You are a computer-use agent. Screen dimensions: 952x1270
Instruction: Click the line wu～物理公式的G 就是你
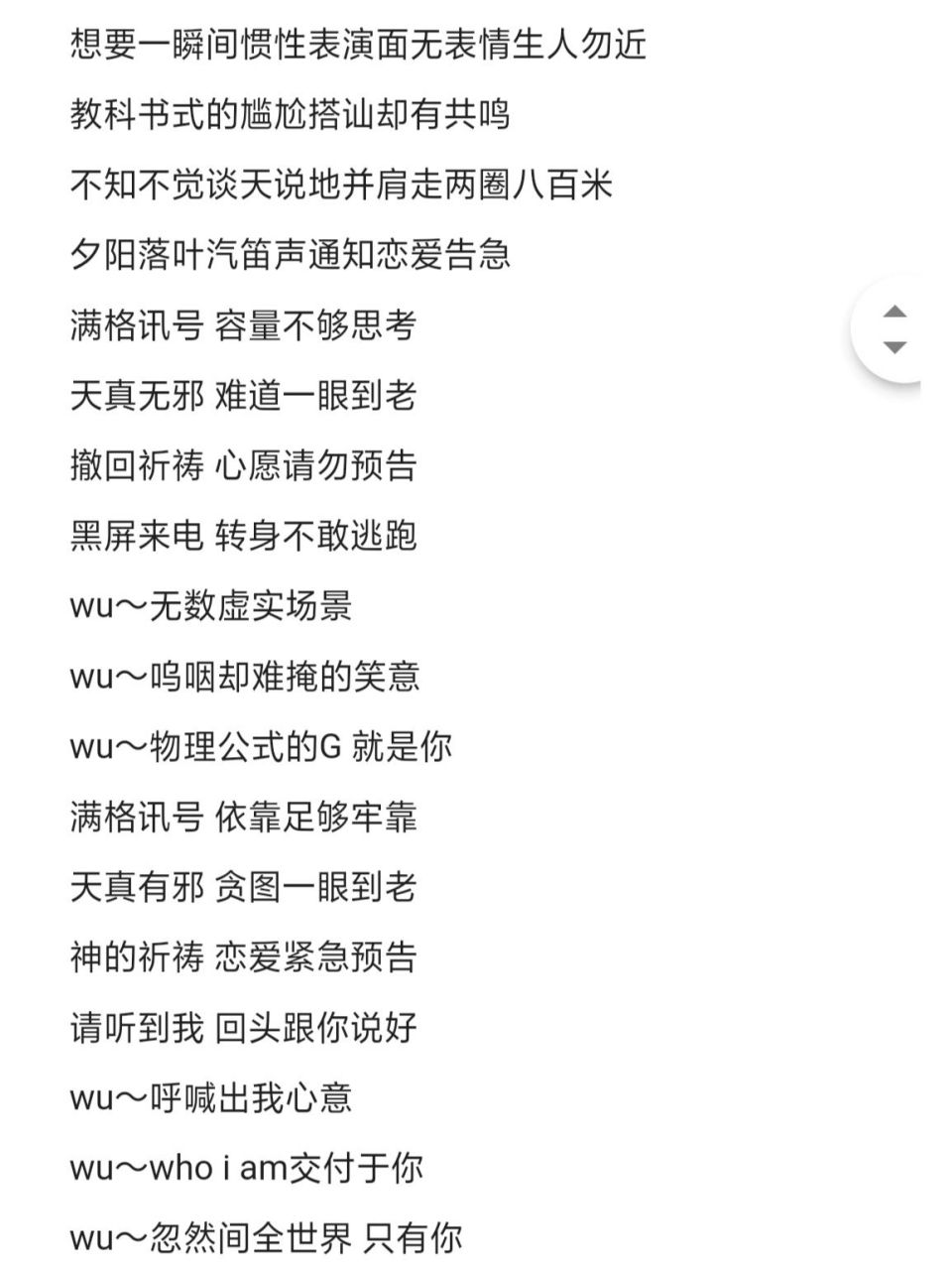[x=263, y=748]
